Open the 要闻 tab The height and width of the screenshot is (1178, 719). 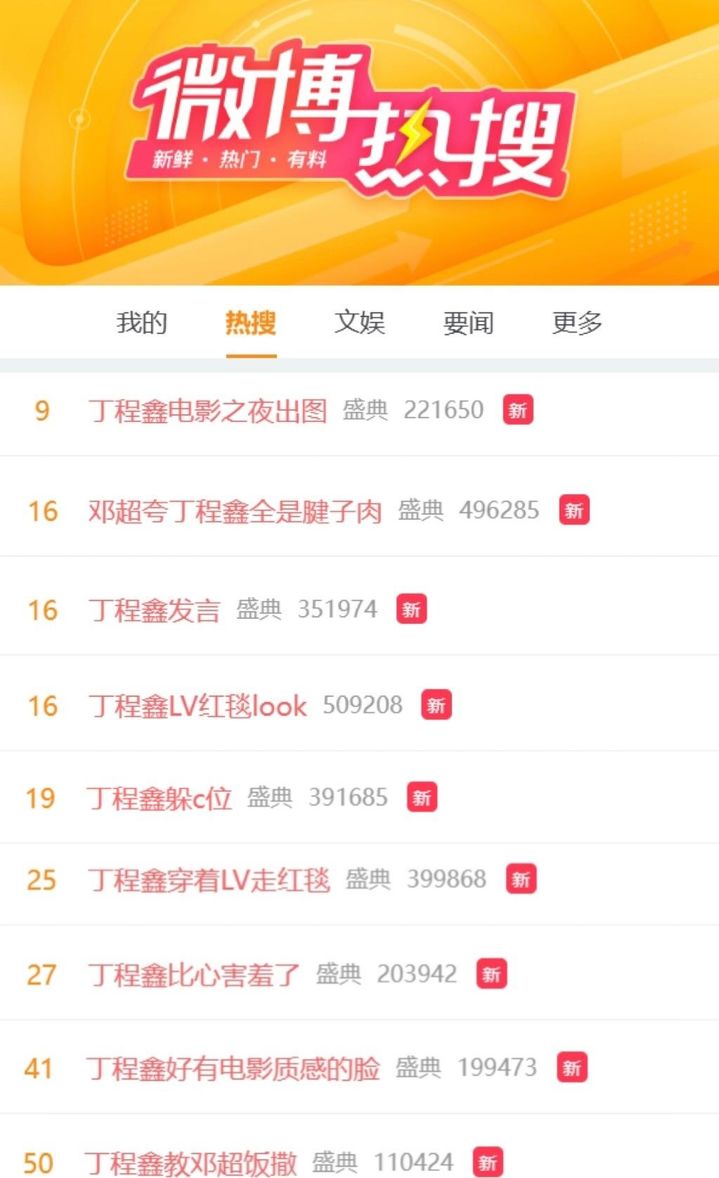pyautogui.click(x=469, y=323)
